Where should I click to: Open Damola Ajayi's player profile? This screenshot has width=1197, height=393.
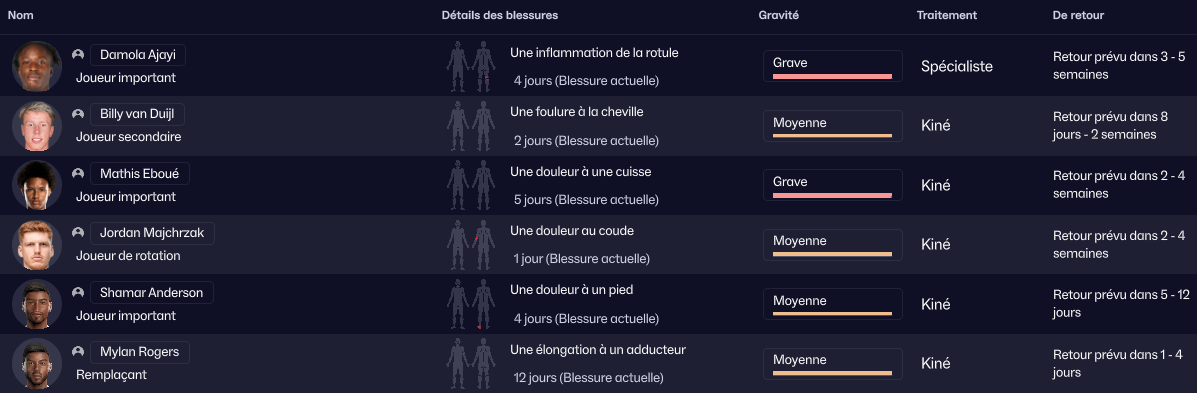138,55
